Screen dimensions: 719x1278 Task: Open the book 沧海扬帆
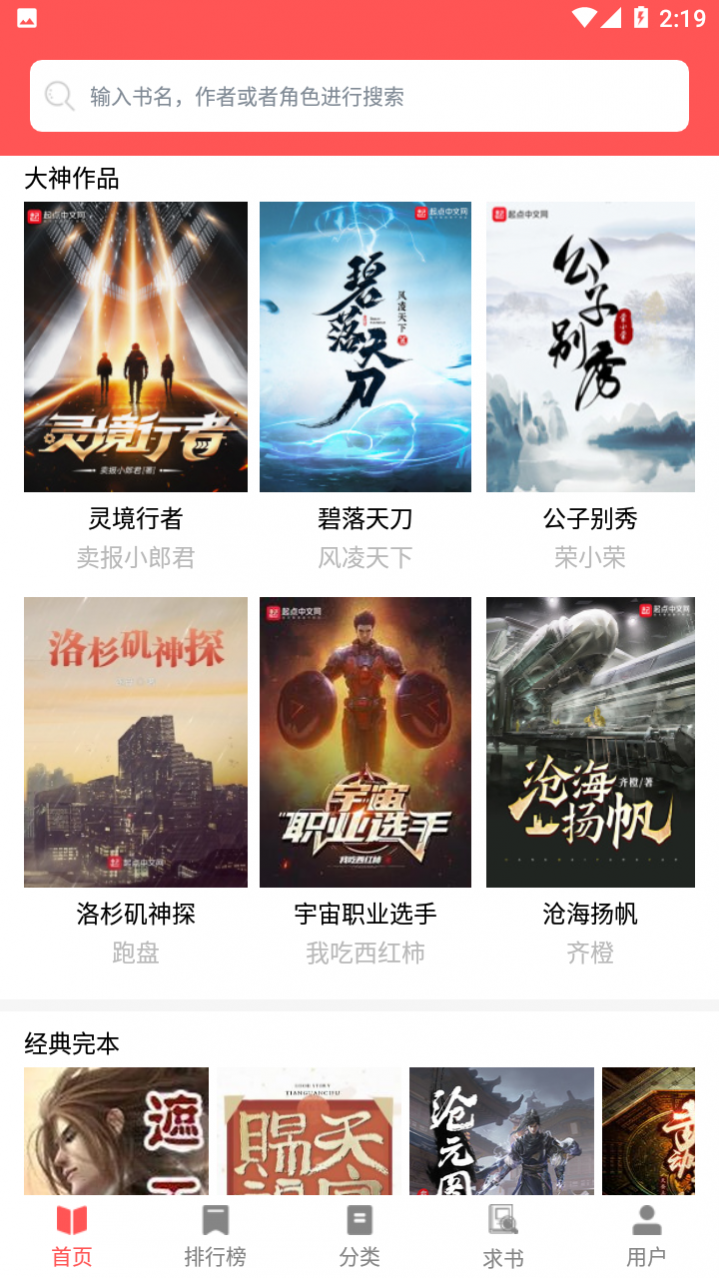tap(590, 742)
